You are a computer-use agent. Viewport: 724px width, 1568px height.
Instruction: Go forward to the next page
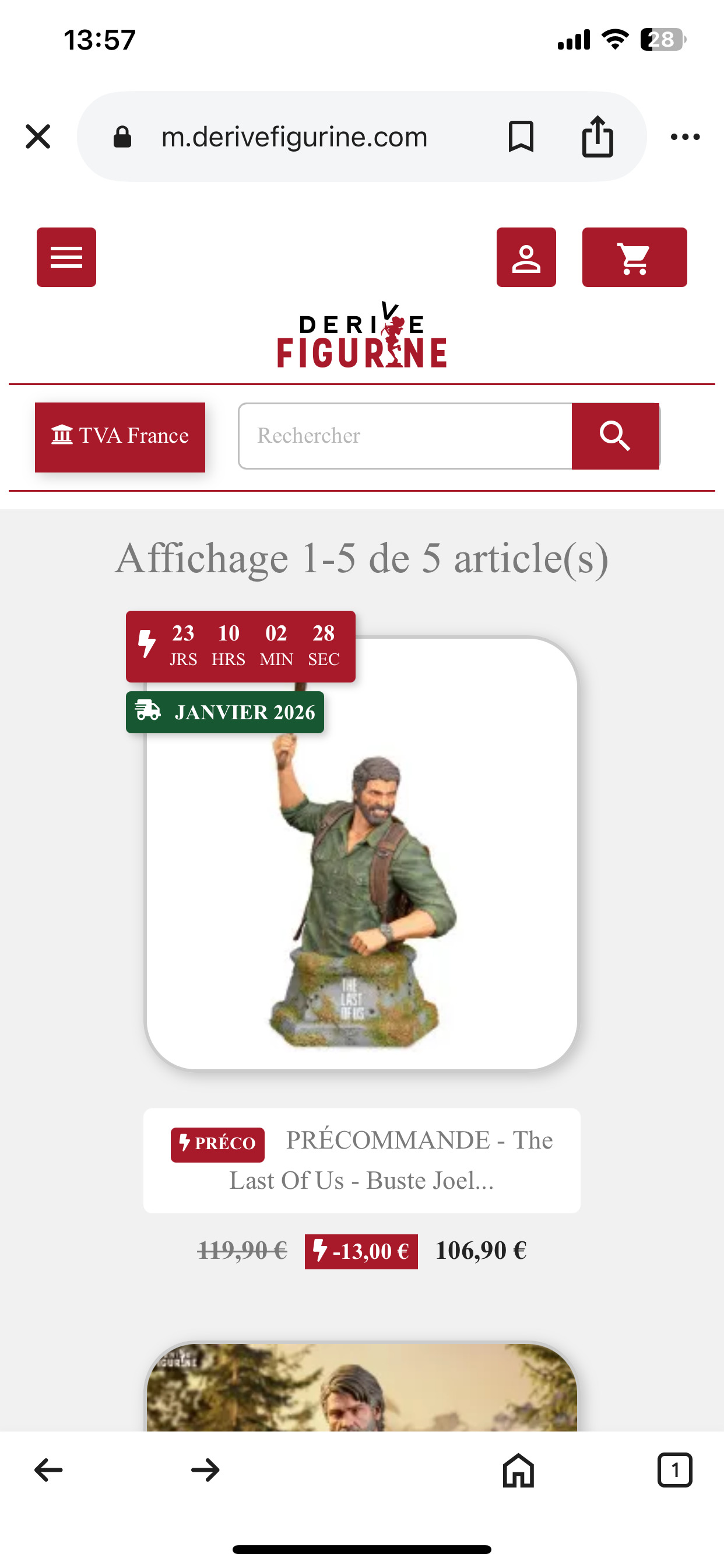tap(205, 1469)
